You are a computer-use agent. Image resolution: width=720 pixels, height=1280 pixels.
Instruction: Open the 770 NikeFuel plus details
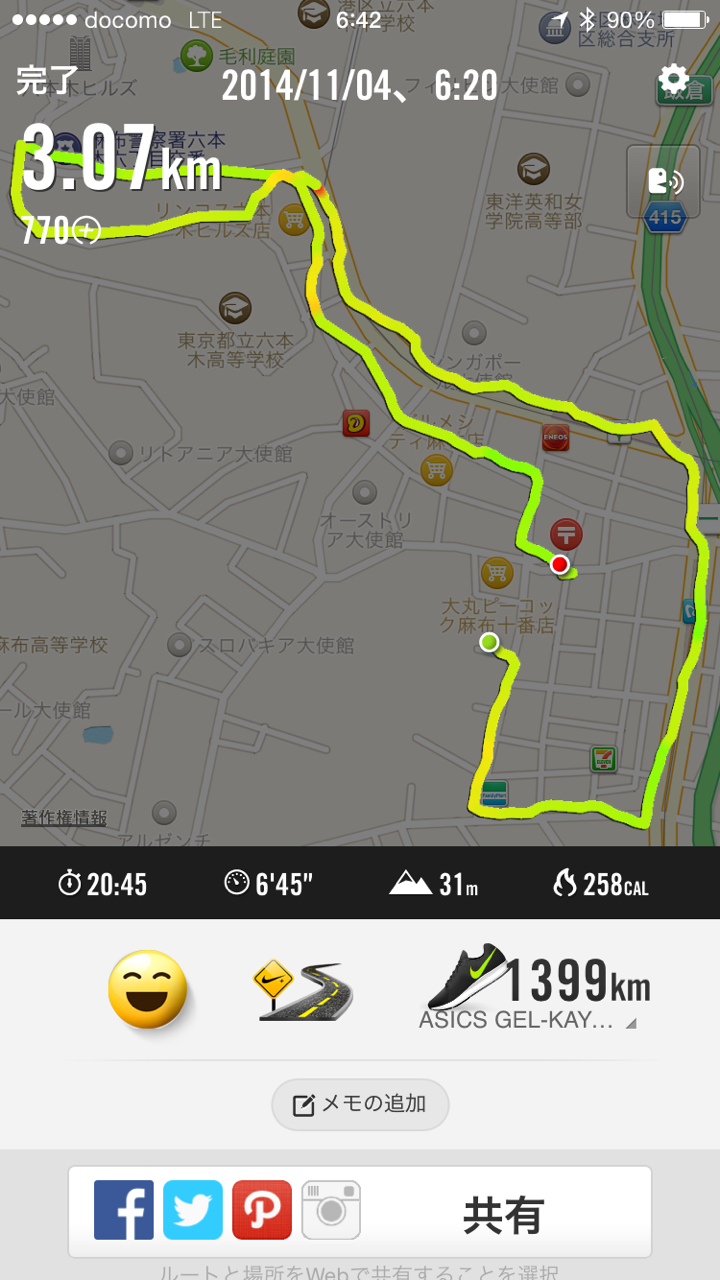click(60, 231)
